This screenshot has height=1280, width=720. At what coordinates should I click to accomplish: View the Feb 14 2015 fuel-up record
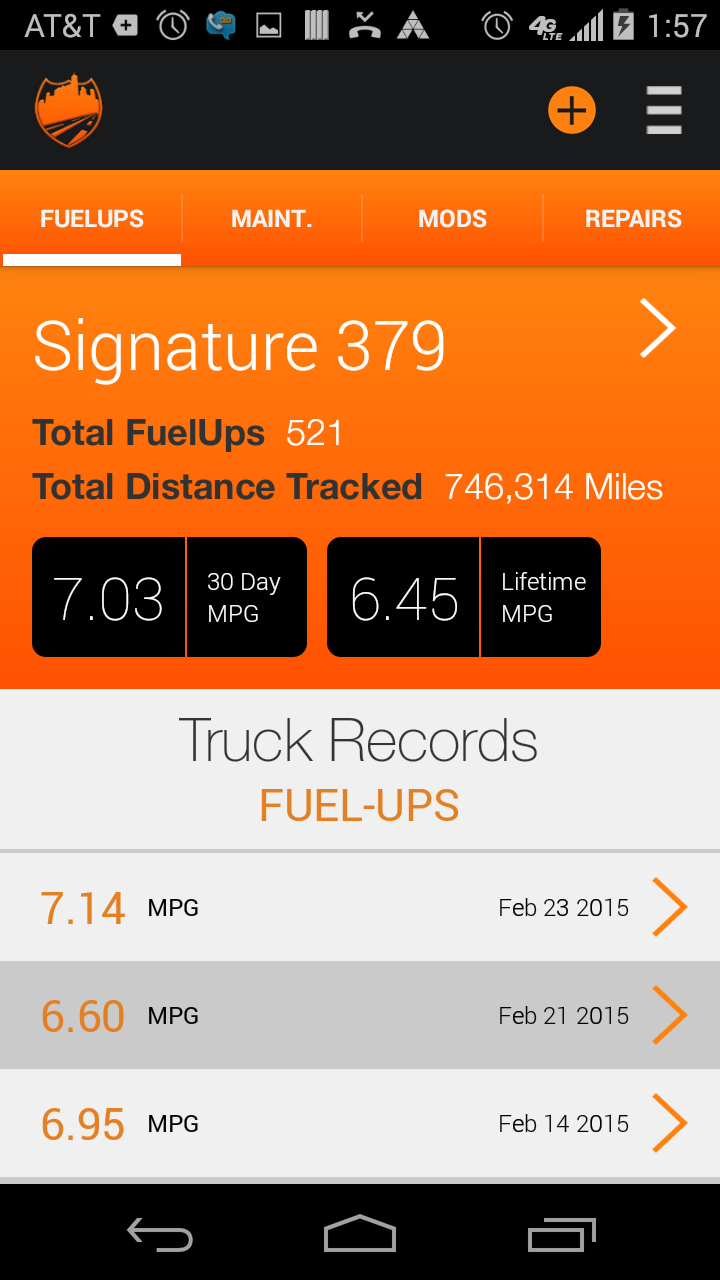(360, 1124)
